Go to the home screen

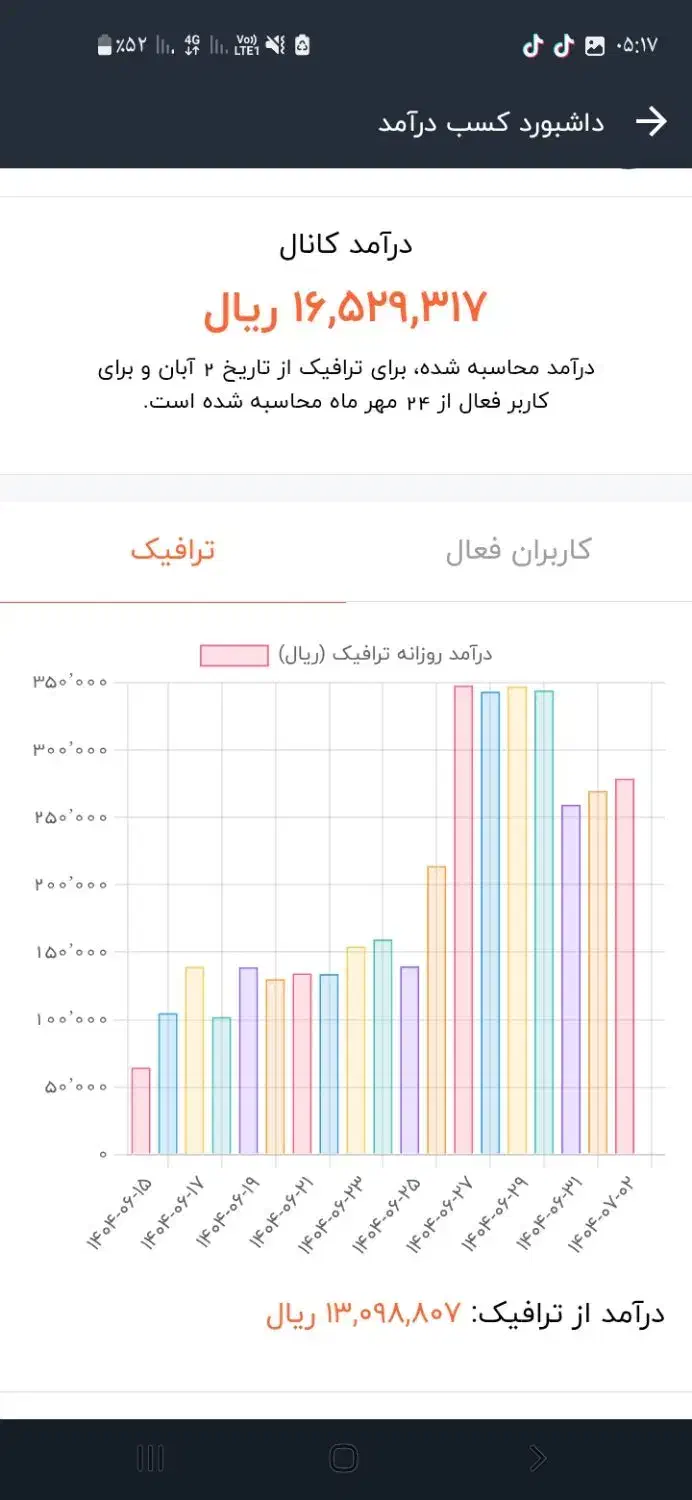(x=343, y=1459)
